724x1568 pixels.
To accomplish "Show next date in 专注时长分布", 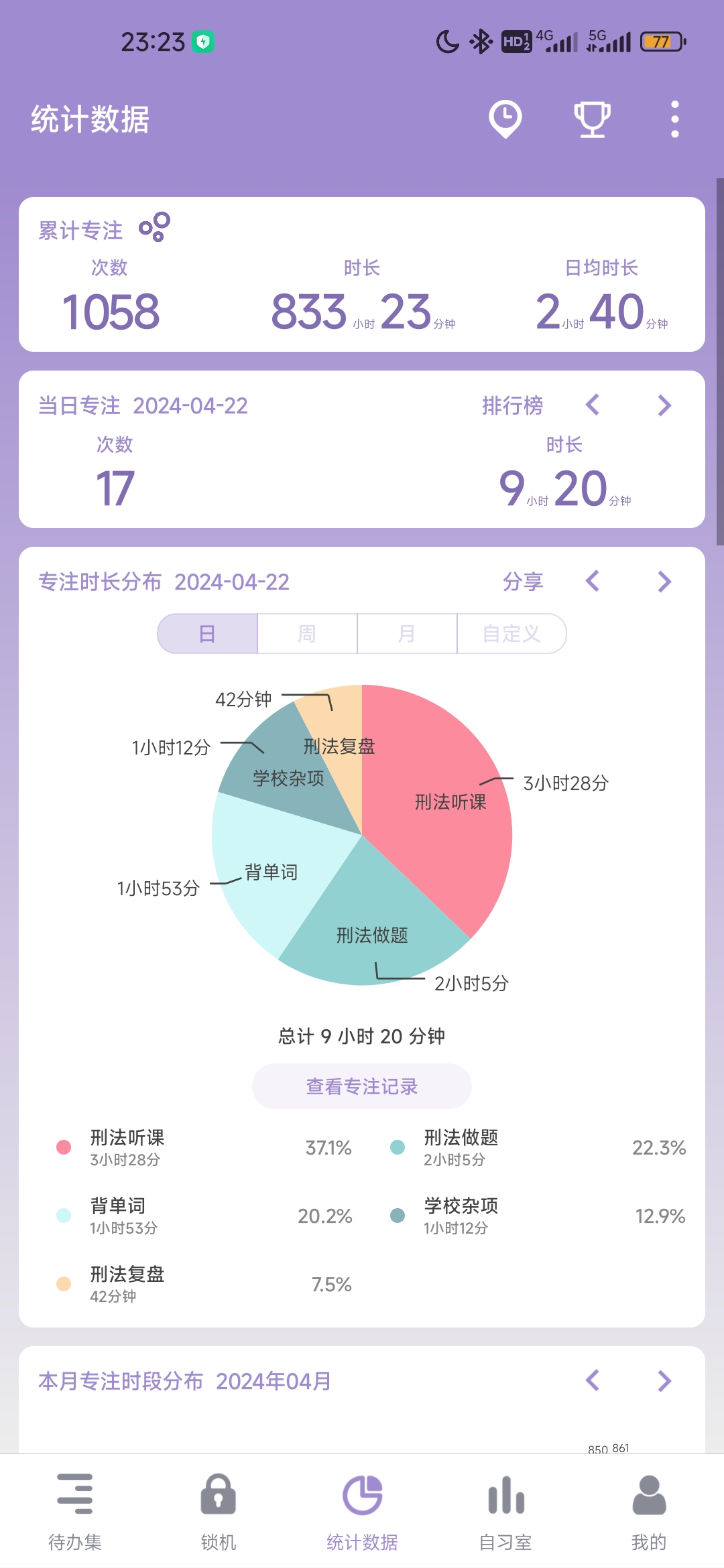I will (x=664, y=582).
